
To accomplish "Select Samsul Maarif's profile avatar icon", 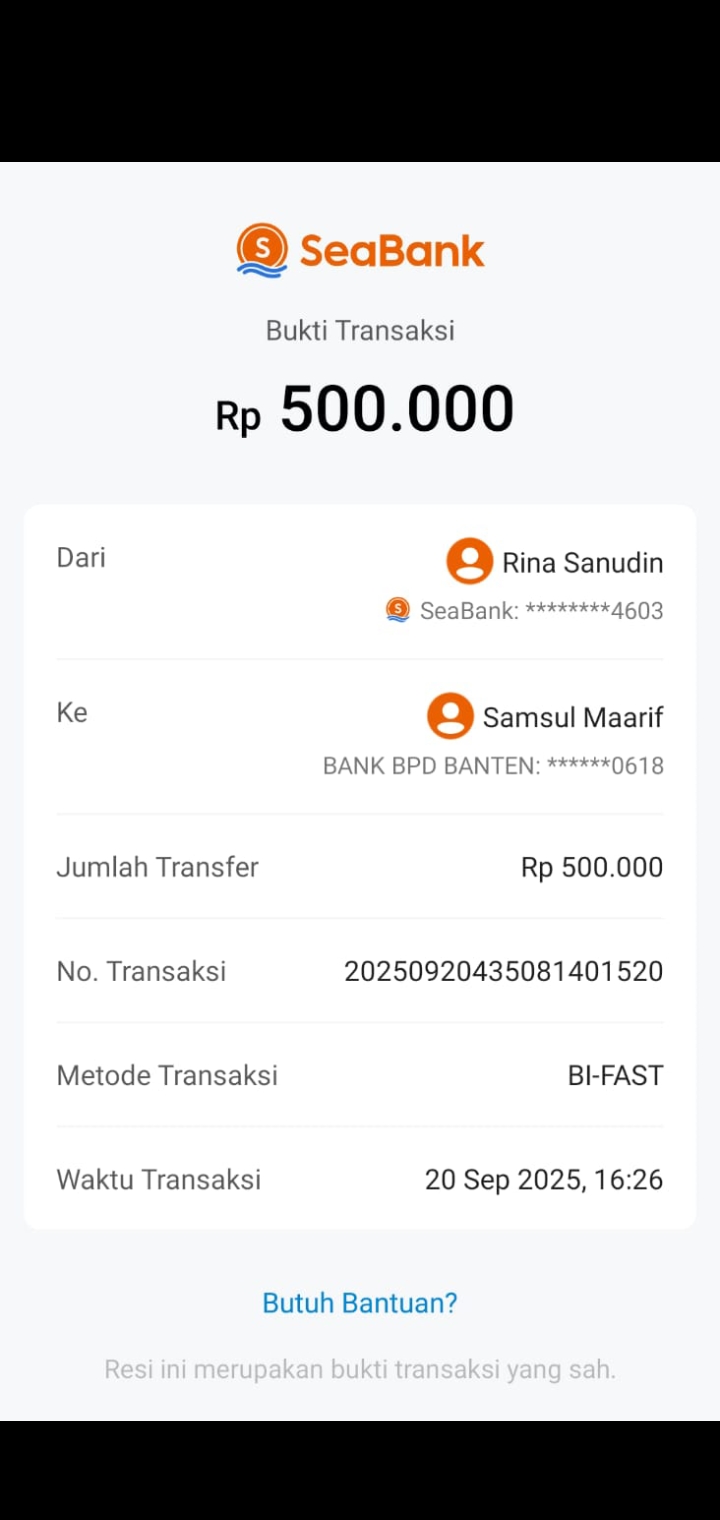I will tap(450, 716).
